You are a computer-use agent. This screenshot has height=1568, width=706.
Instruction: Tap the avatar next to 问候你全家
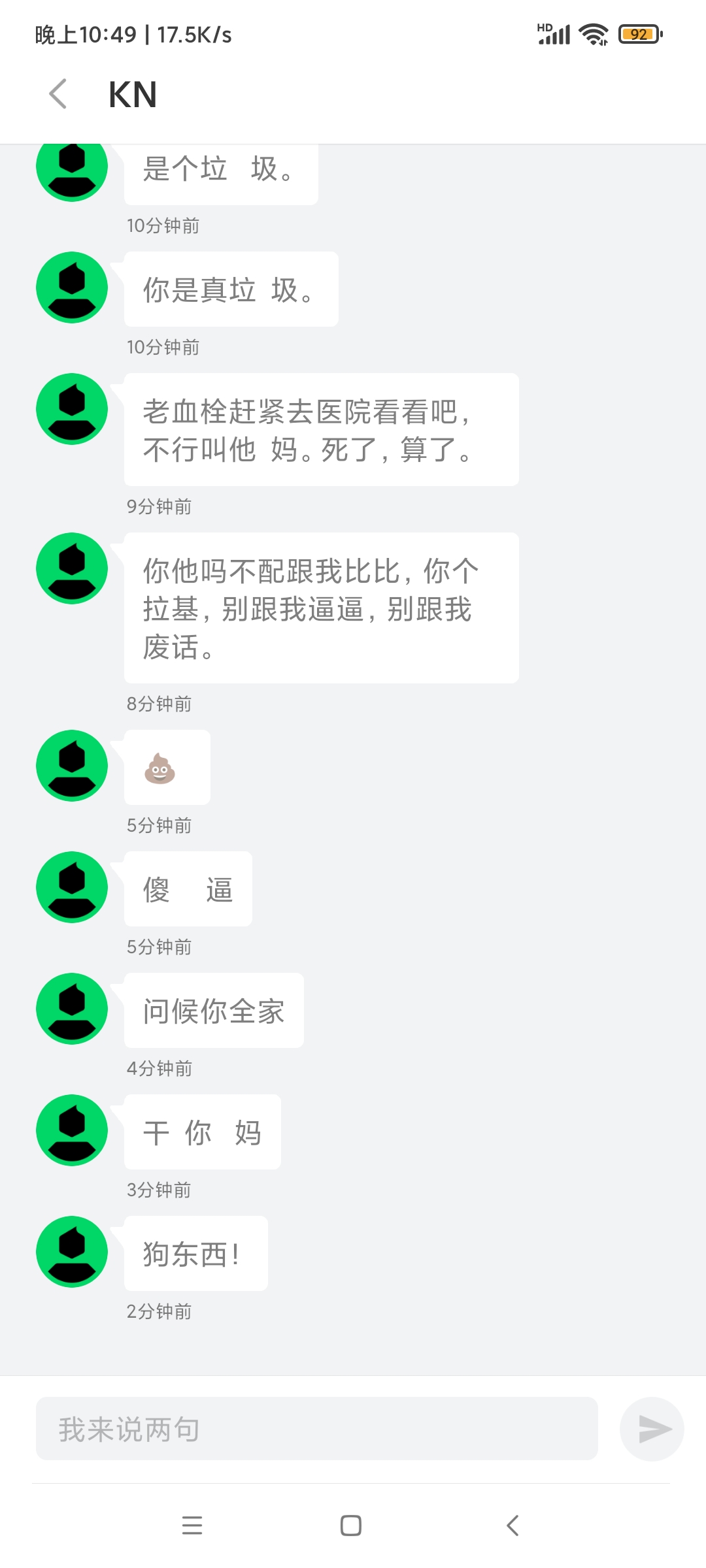tap(72, 1009)
